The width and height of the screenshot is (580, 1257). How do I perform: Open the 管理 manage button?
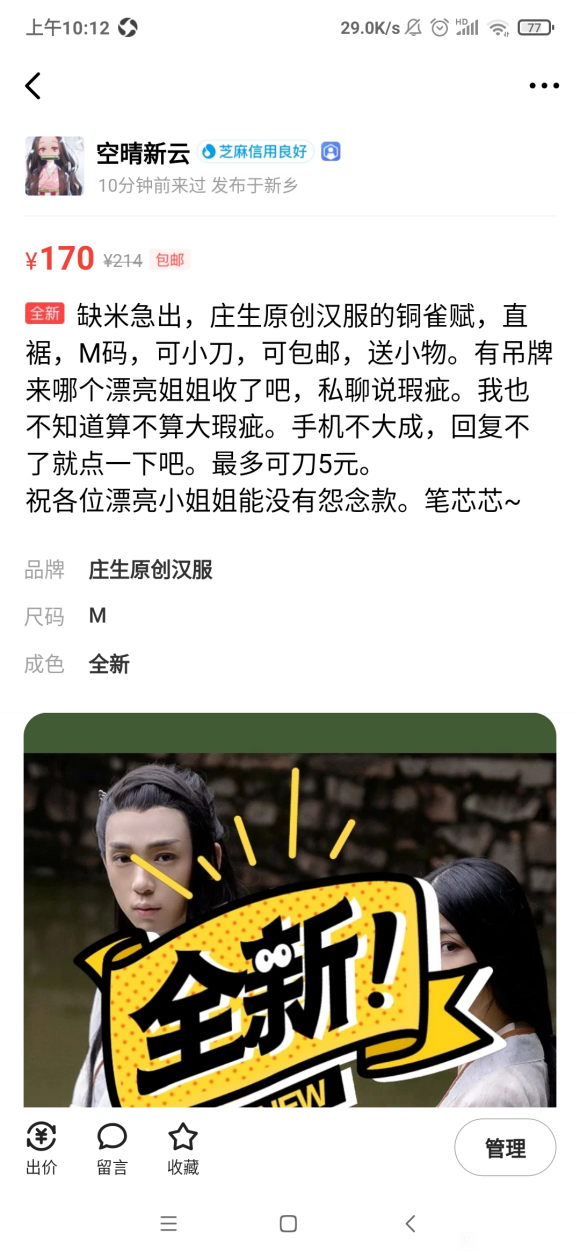pyautogui.click(x=505, y=1148)
